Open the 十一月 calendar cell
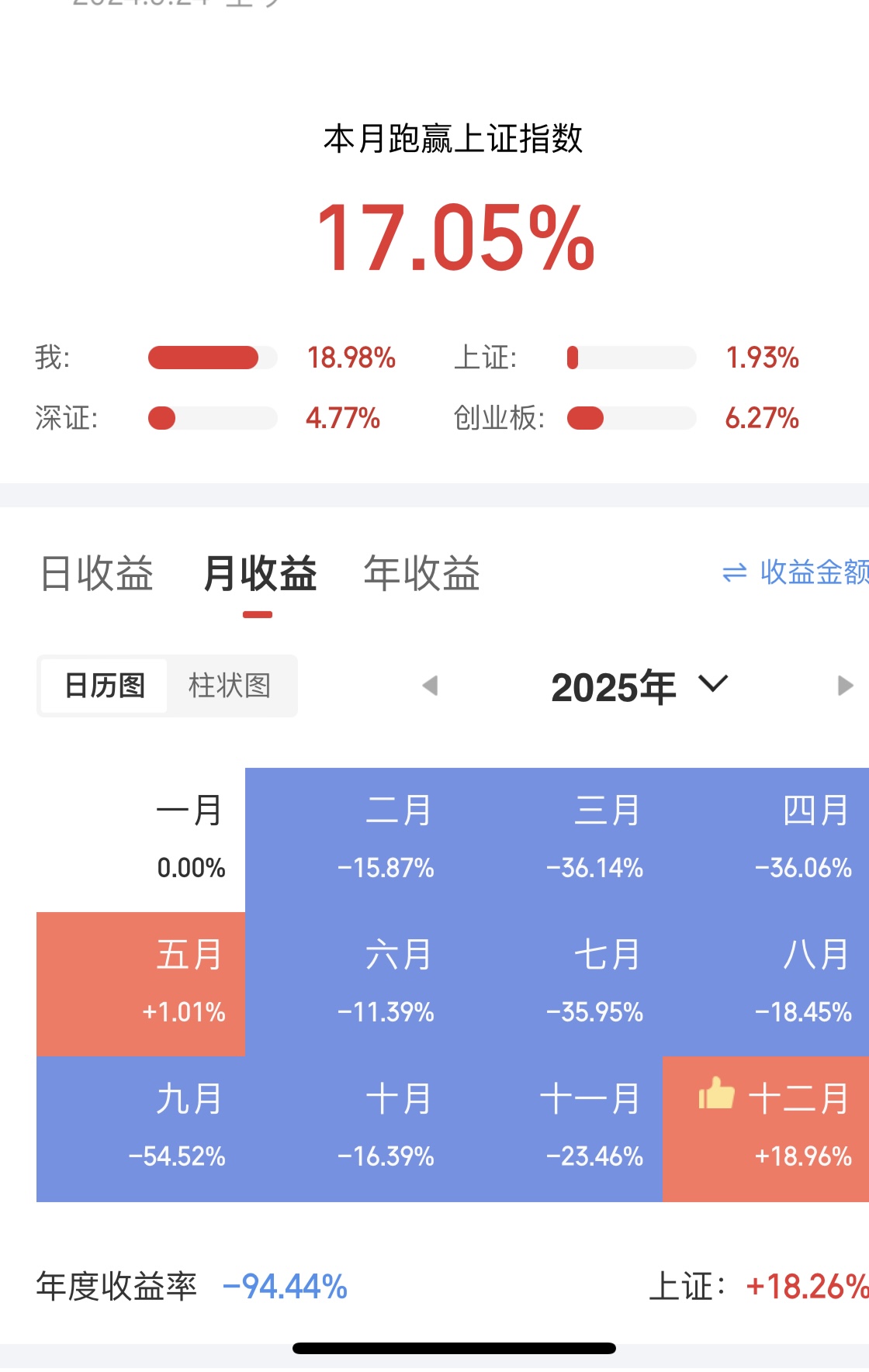This screenshot has width=869, height=1372. point(558,1128)
